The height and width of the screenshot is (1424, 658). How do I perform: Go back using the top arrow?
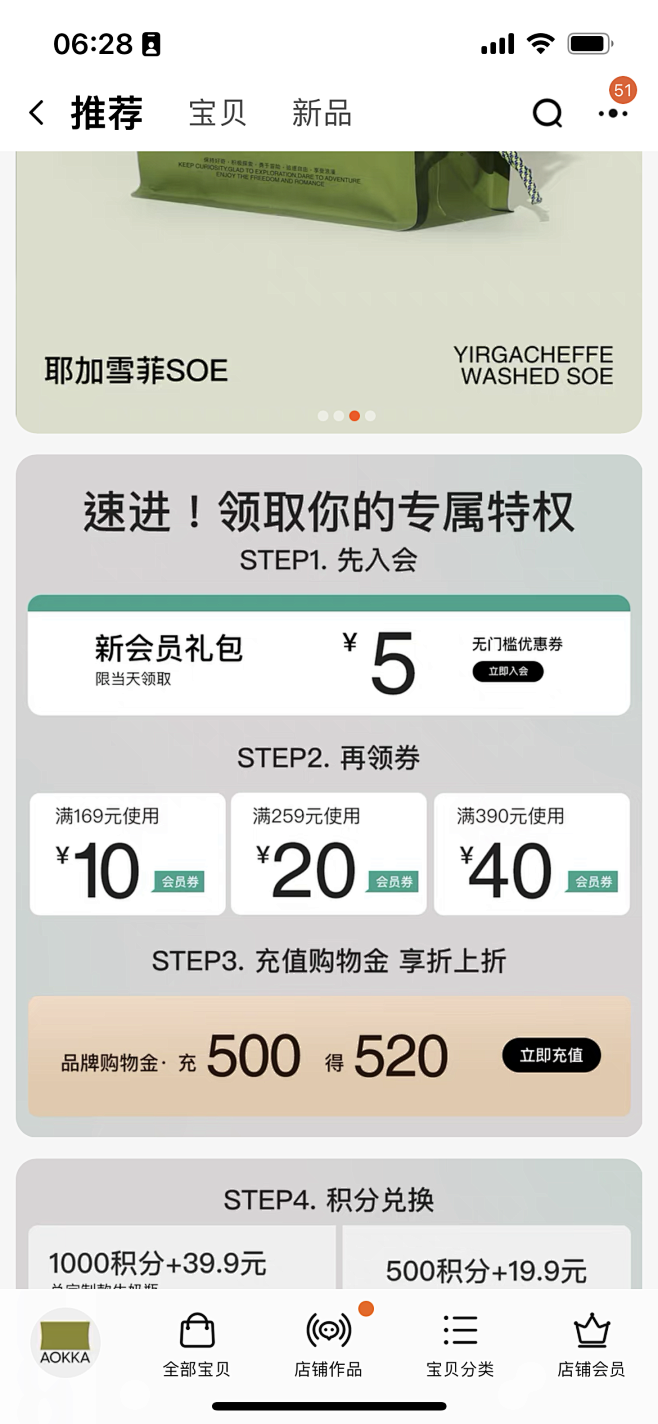pos(37,113)
